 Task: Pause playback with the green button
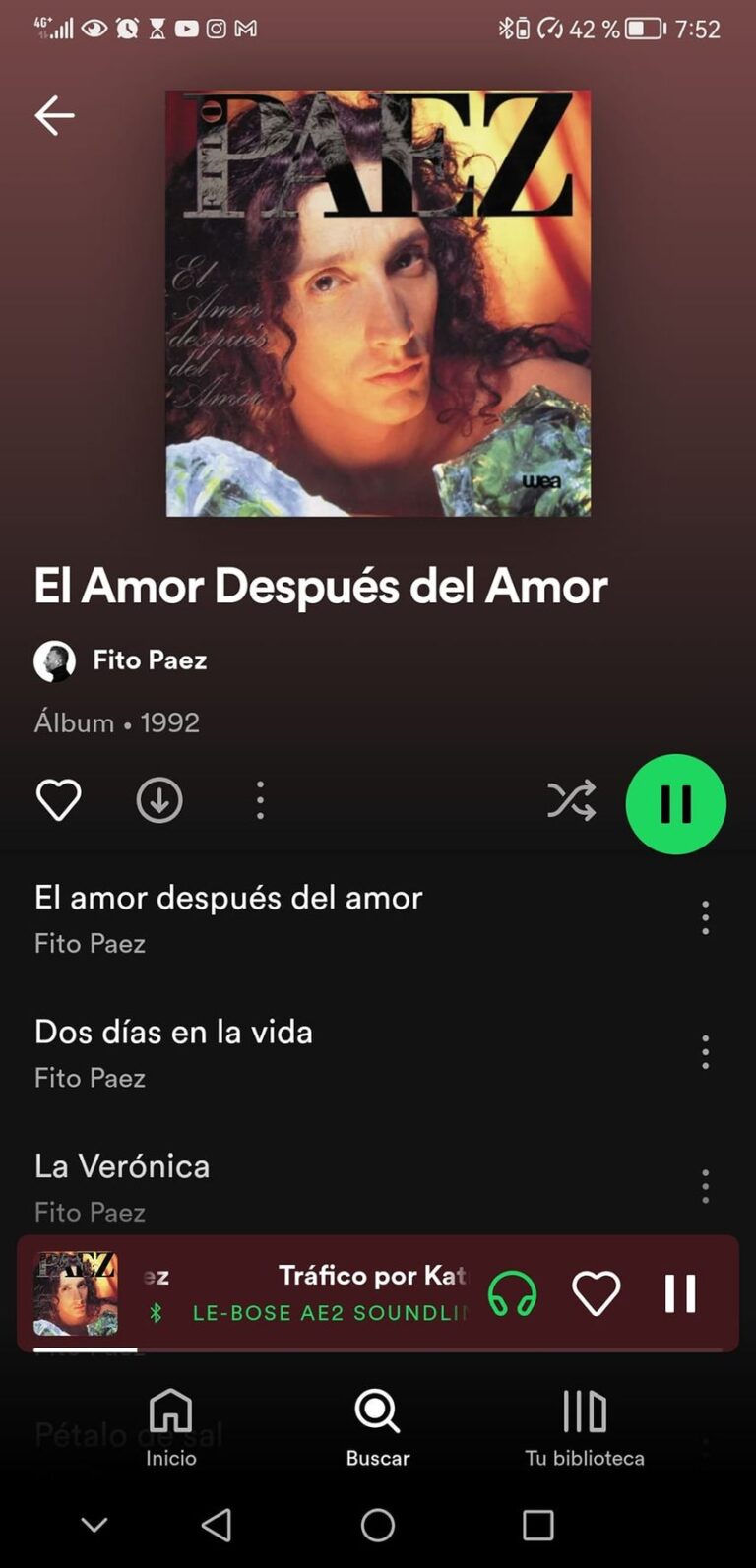(675, 804)
